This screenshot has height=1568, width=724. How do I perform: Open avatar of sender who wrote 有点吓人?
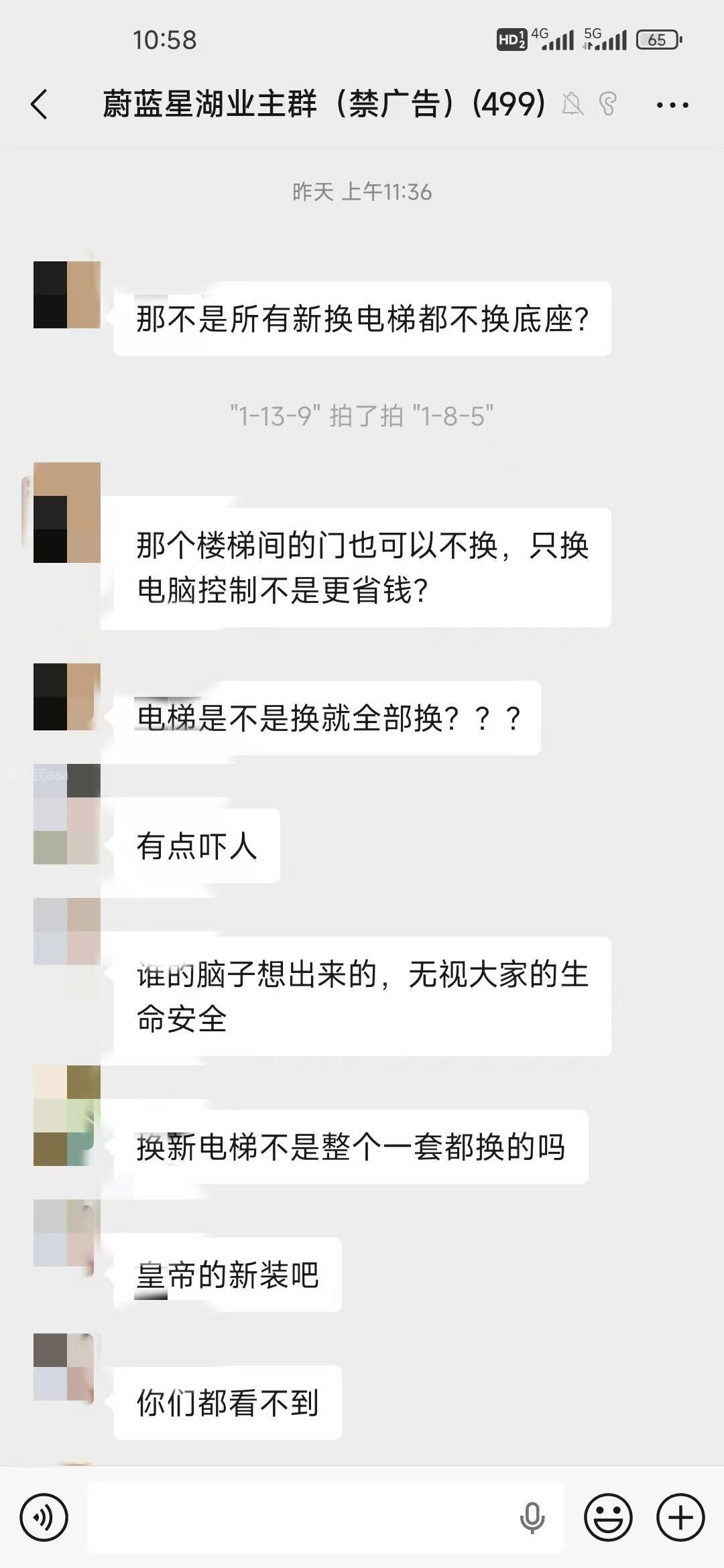tap(67, 814)
